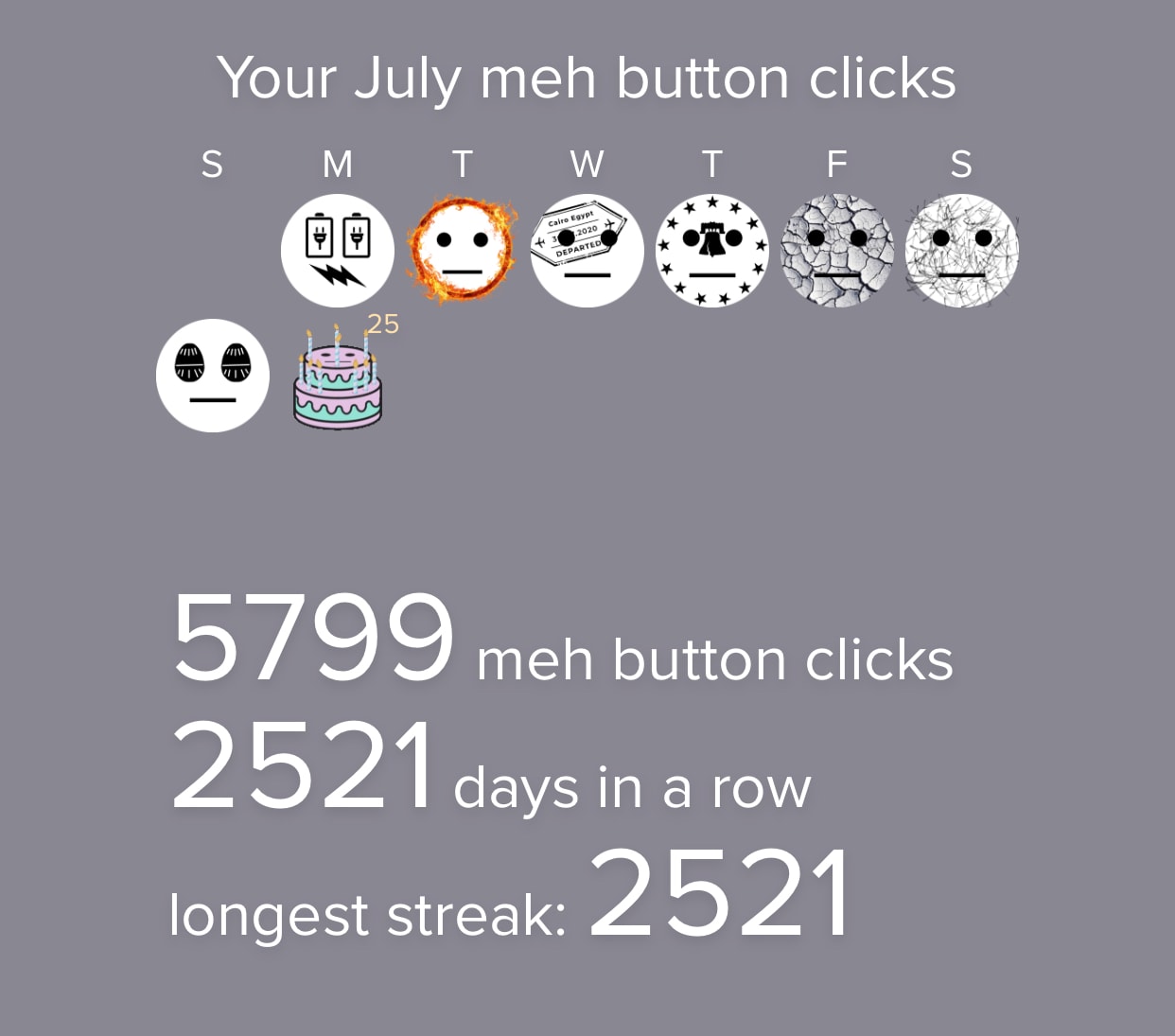Screen dimensions: 1175x1036
Task: Open Monday's battery plug meh face
Action: coord(338,251)
